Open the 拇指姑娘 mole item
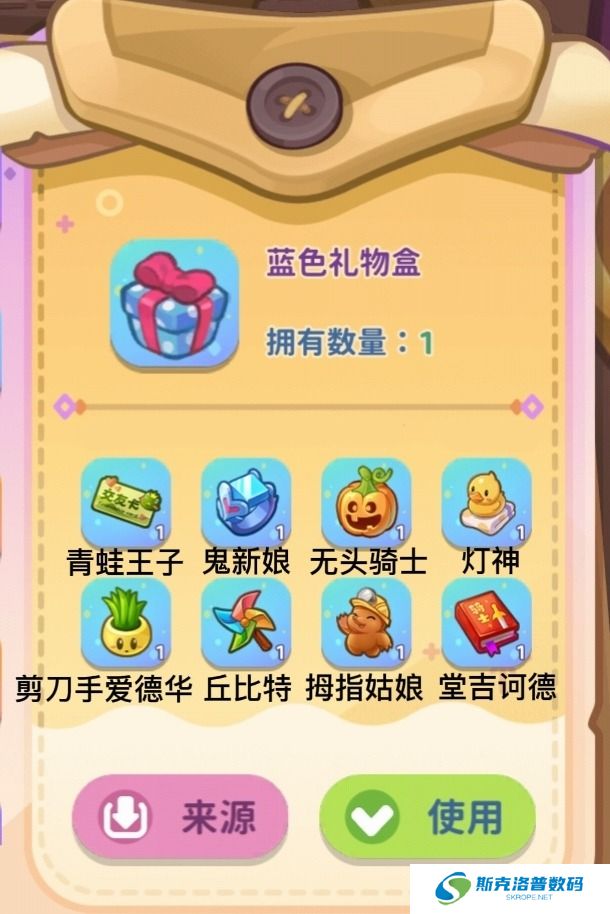The width and height of the screenshot is (610, 914). (366, 623)
